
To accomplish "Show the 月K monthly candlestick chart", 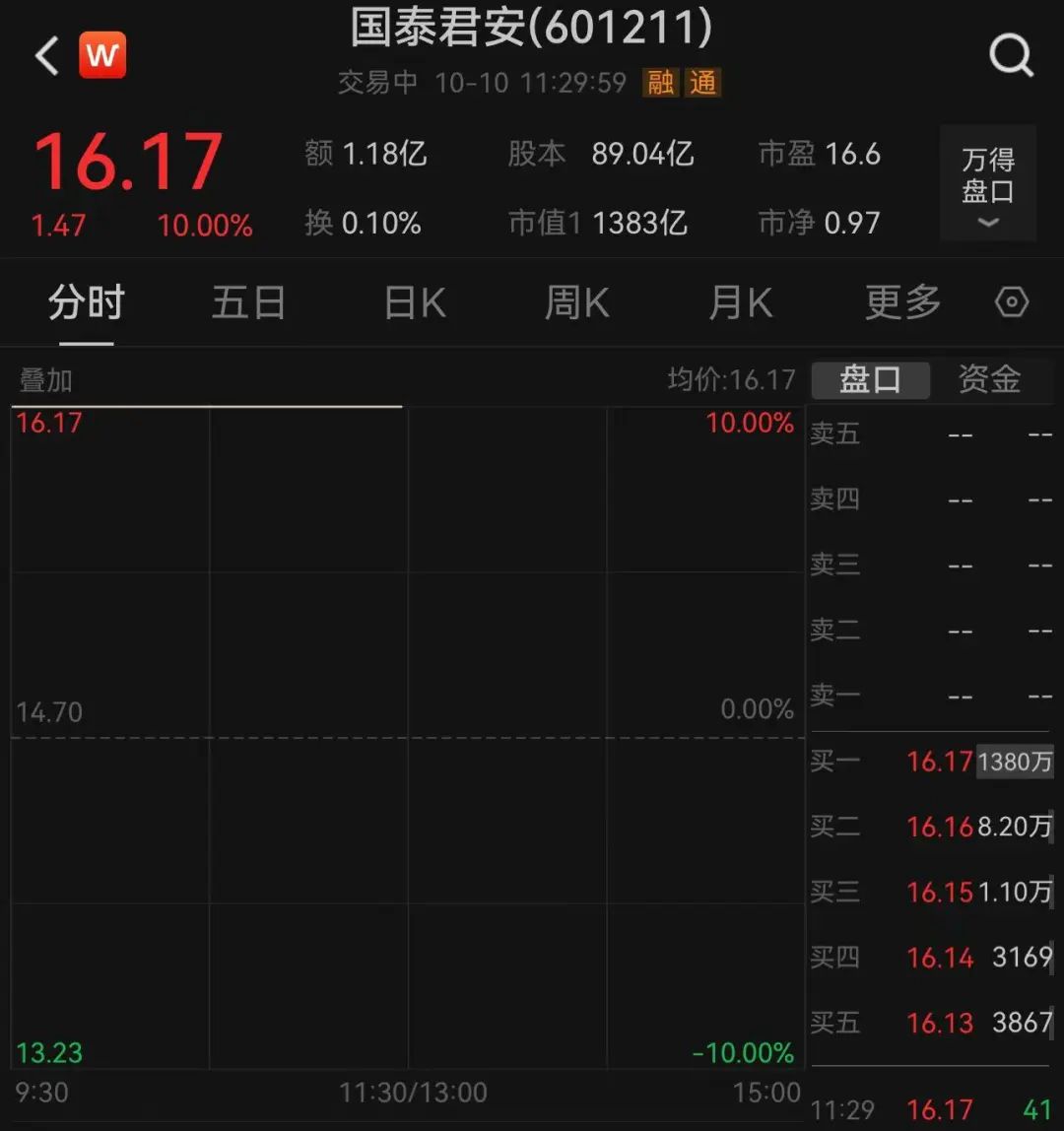I will pyautogui.click(x=741, y=302).
